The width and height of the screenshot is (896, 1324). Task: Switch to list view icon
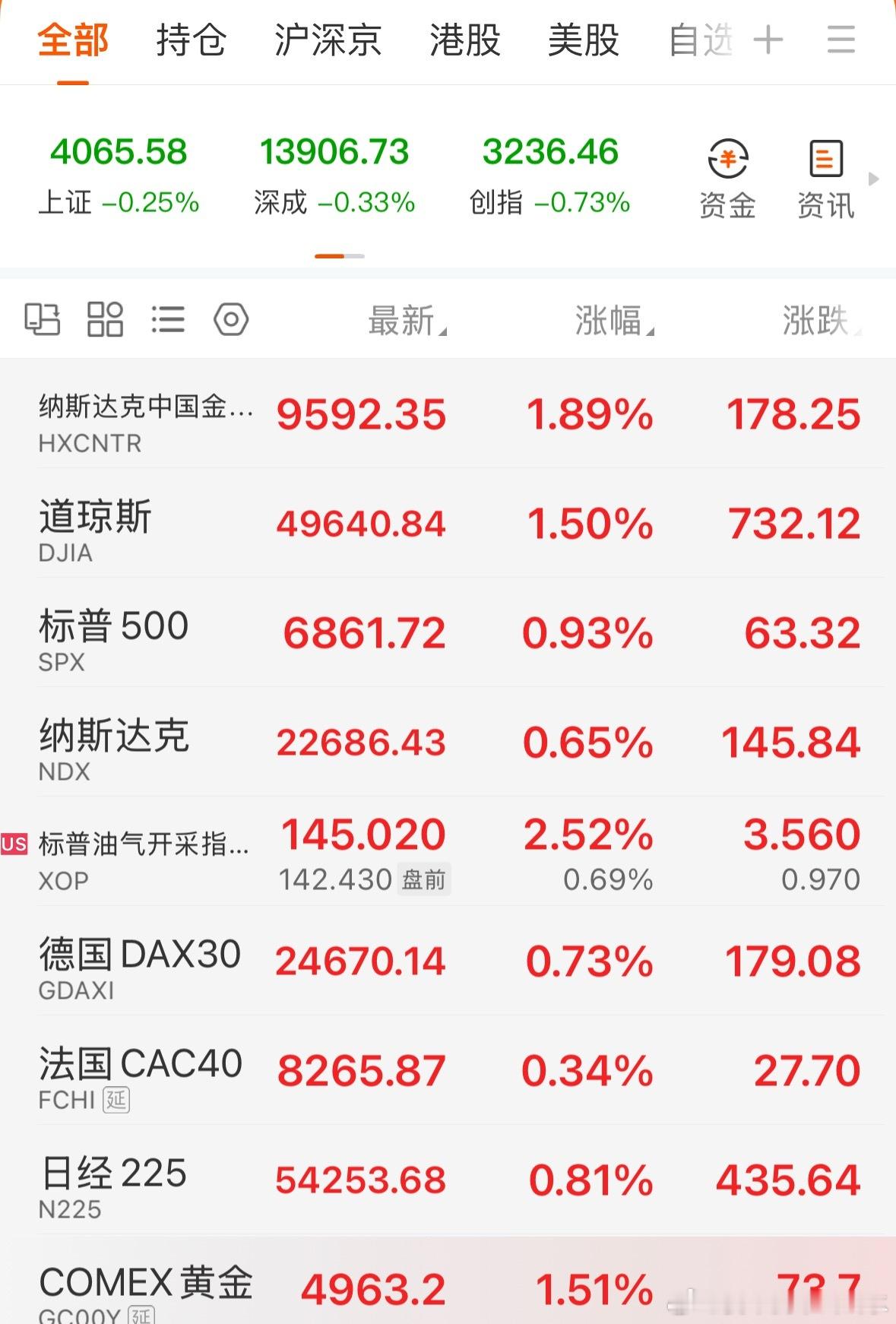pyautogui.click(x=169, y=319)
